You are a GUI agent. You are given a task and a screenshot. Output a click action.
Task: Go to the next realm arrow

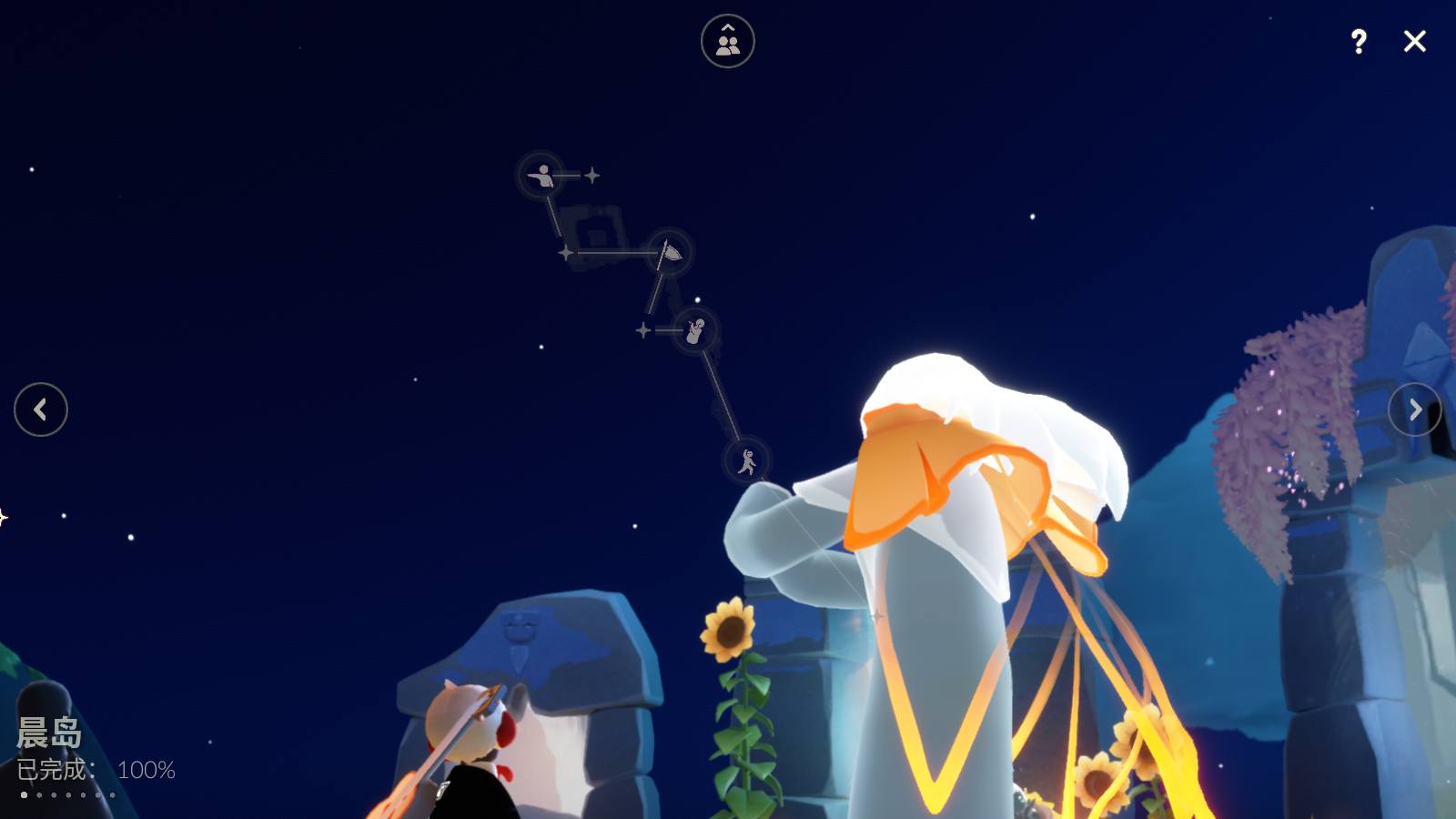tap(1414, 409)
